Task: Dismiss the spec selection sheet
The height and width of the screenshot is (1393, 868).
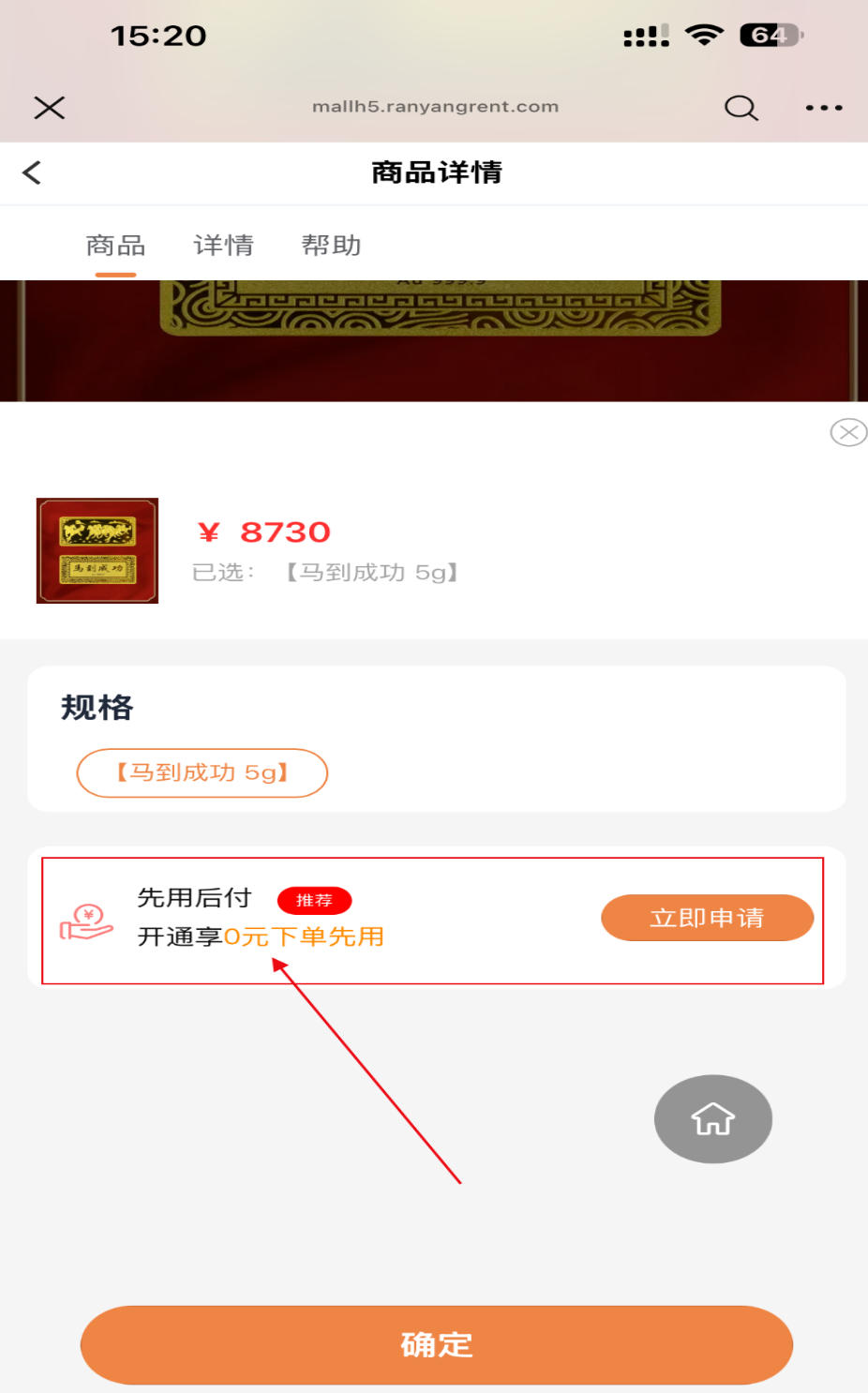Action: [847, 432]
